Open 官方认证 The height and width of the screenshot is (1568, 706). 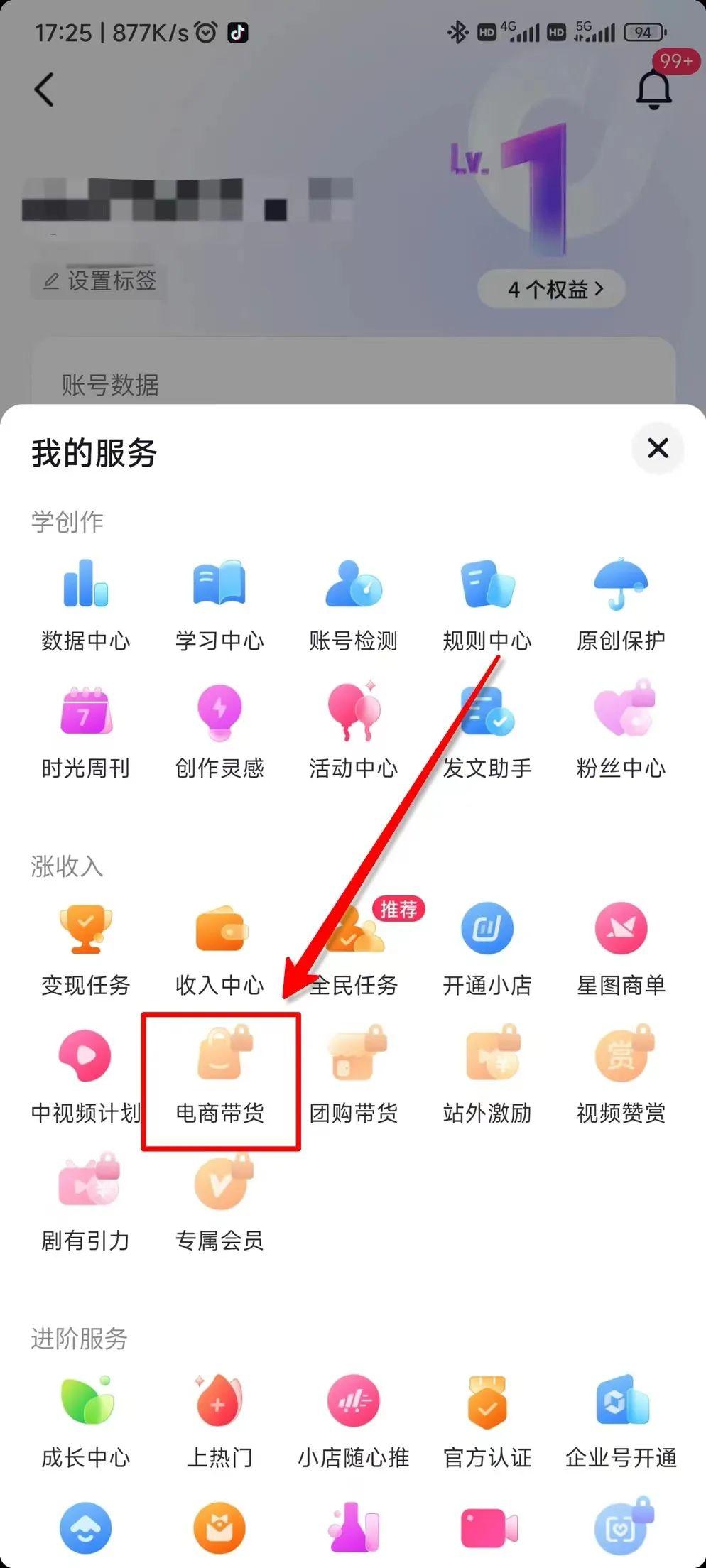(x=487, y=1420)
